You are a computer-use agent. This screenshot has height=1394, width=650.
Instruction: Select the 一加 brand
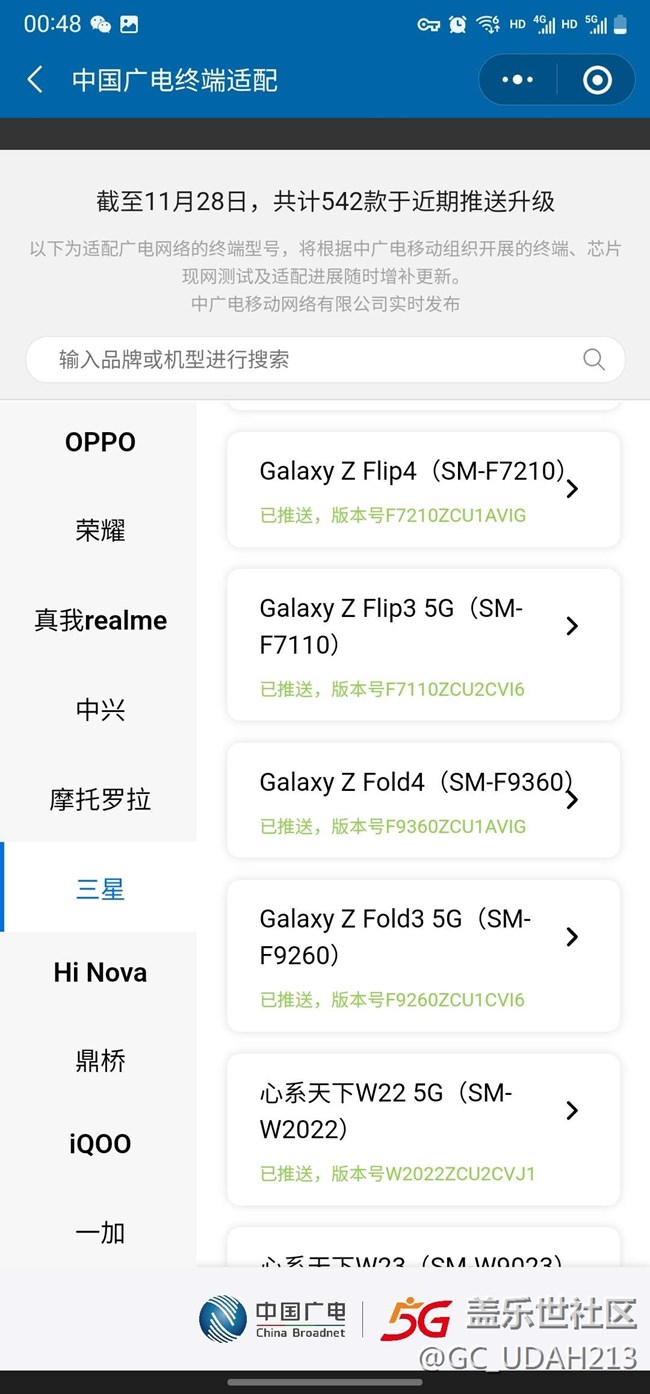coord(100,1232)
